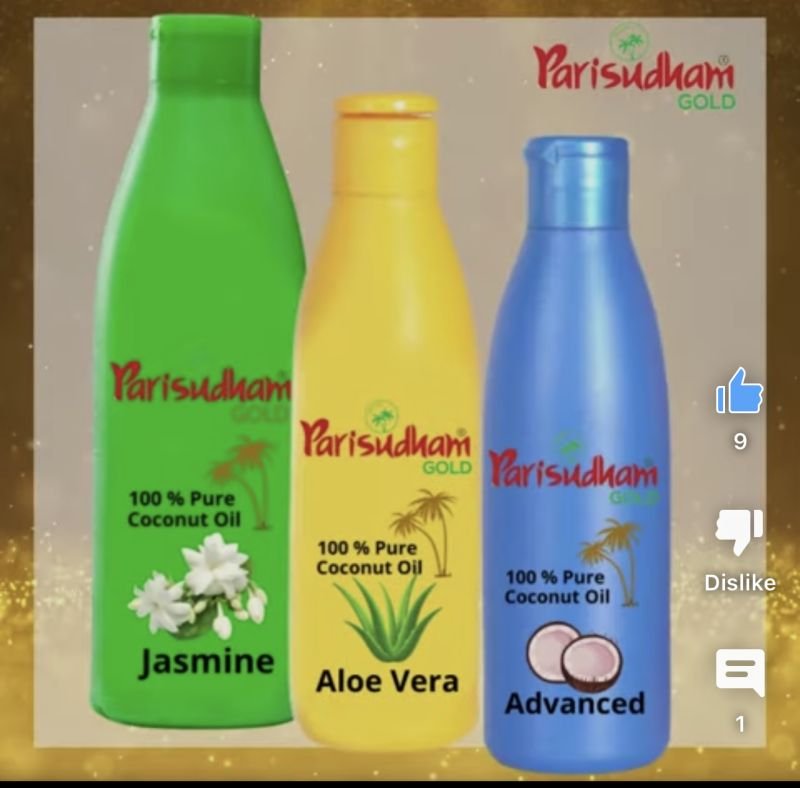Tap the Dislike thumbs-down button
The image size is (800, 788).
pos(740,533)
